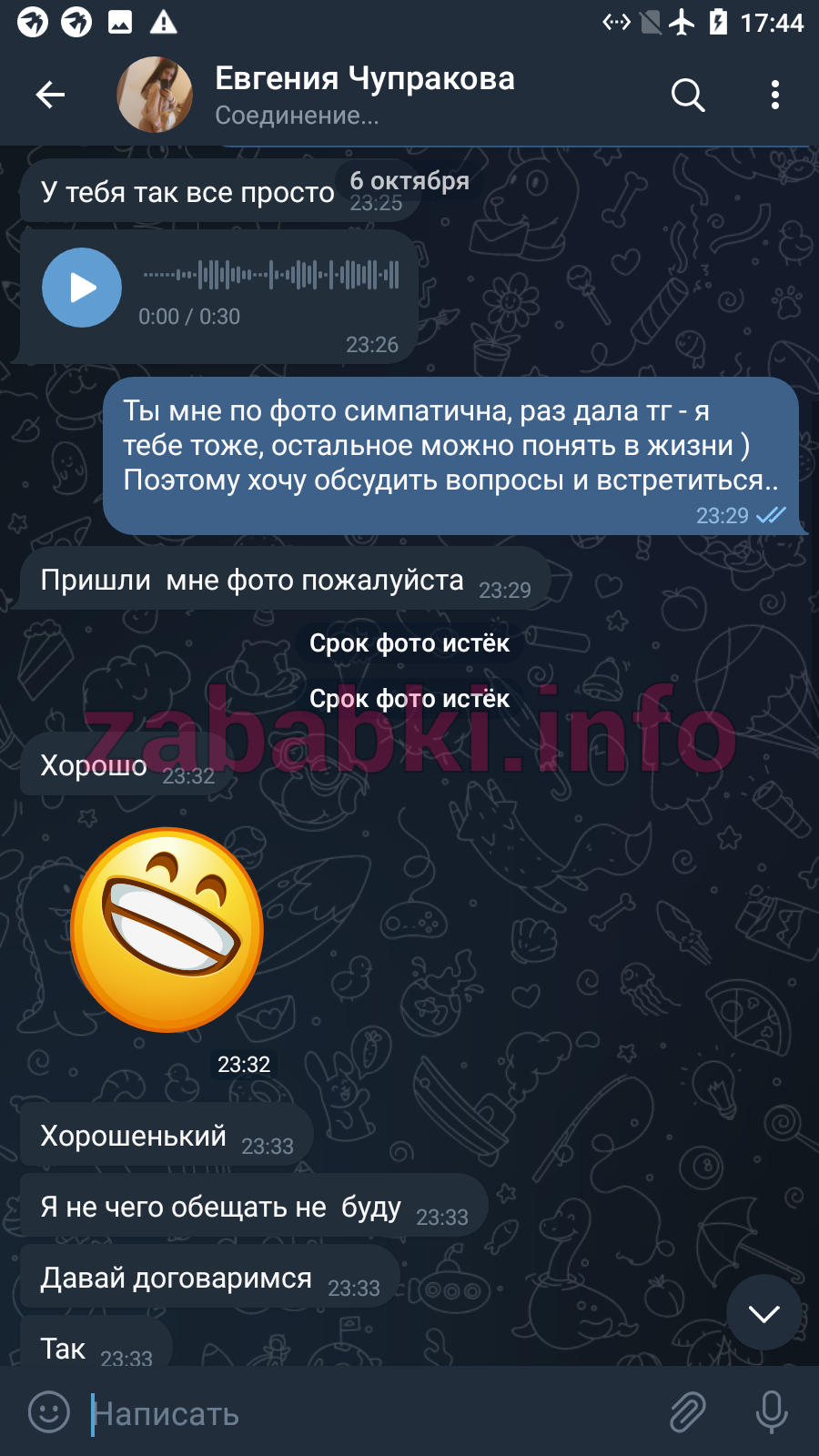Open the three-dot overflow menu
This screenshot has width=819, height=1456.
[774, 95]
